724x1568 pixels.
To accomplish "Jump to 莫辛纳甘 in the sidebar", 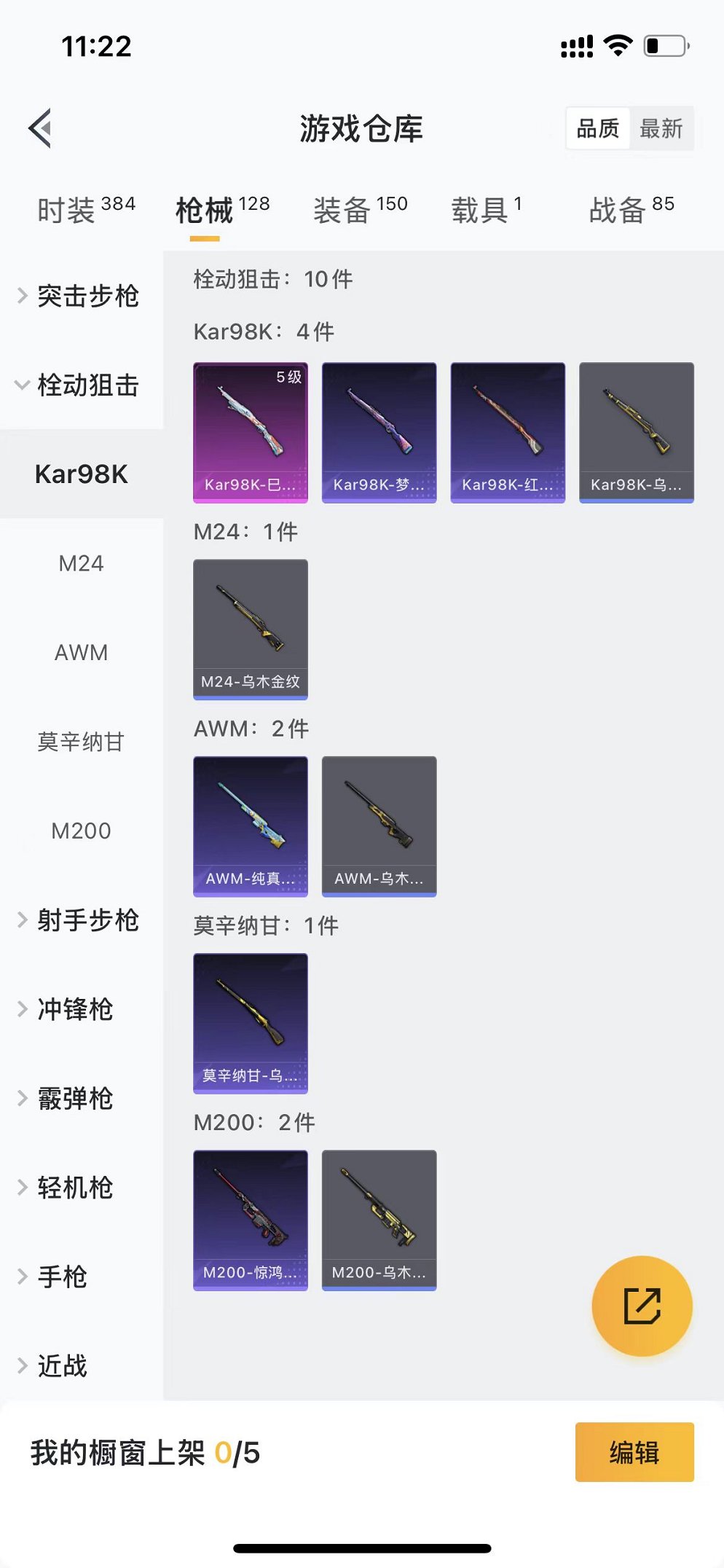I will tap(81, 742).
